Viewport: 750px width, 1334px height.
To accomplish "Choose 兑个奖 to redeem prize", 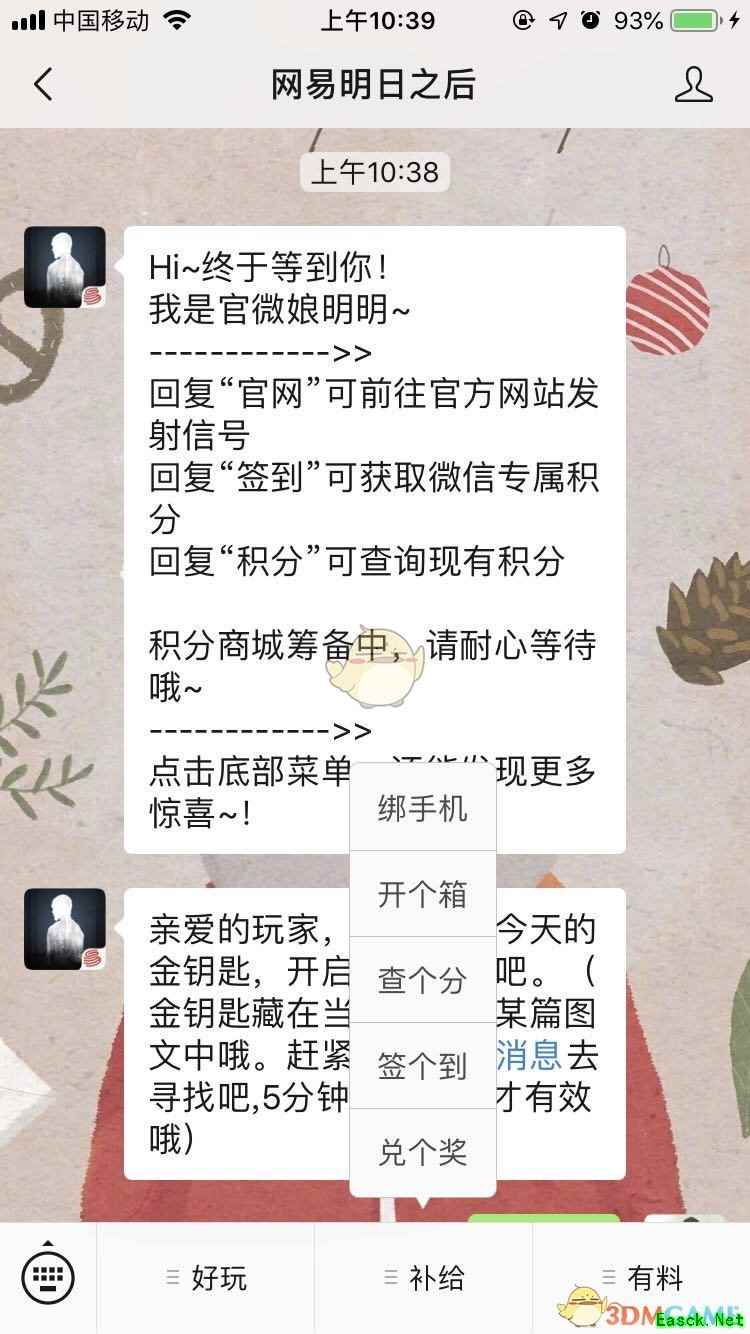I will 422,1153.
